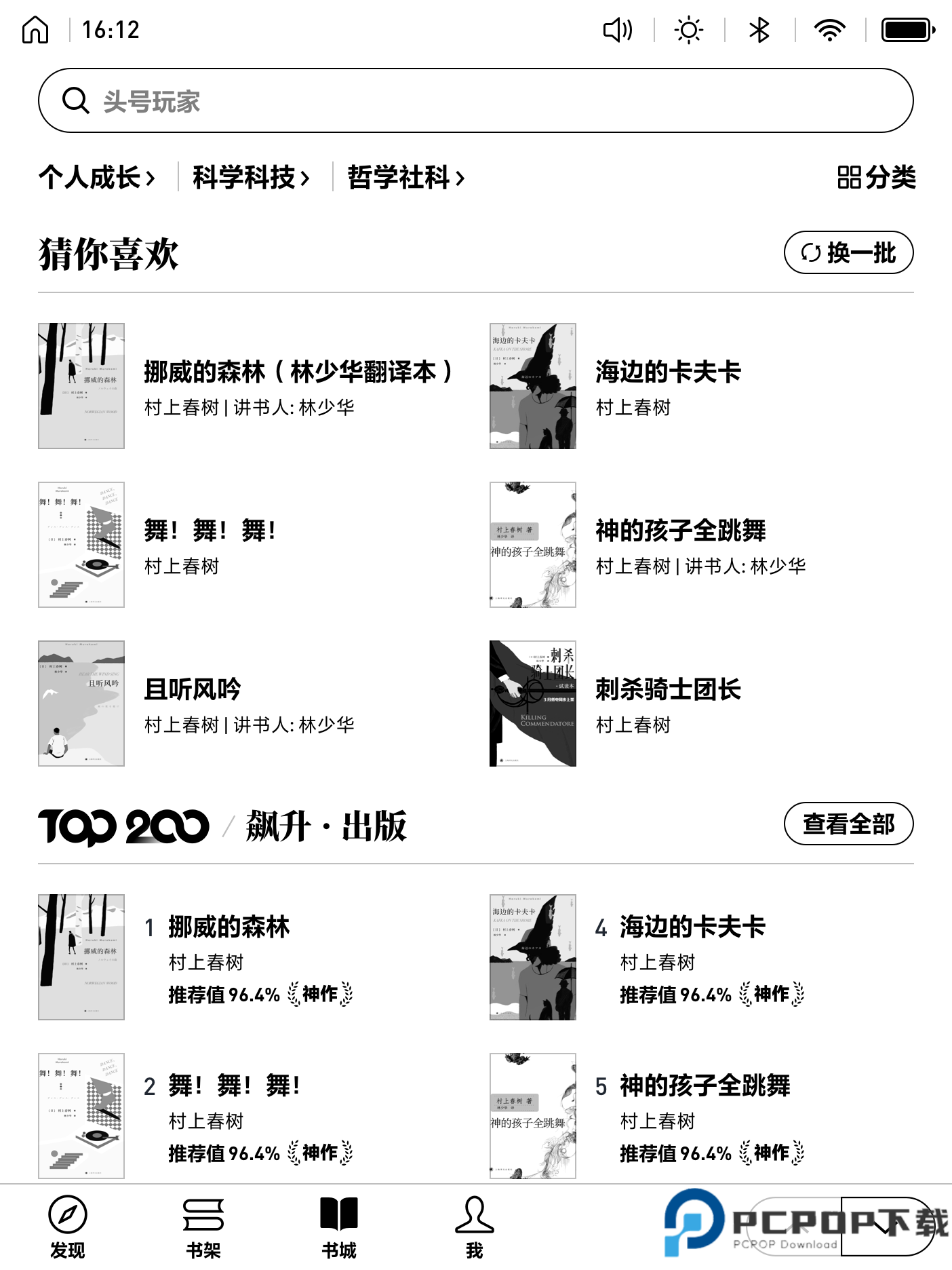Screen dimensions: 952x1270
Task: Refresh recommendations with 换一批 button
Action: click(849, 252)
